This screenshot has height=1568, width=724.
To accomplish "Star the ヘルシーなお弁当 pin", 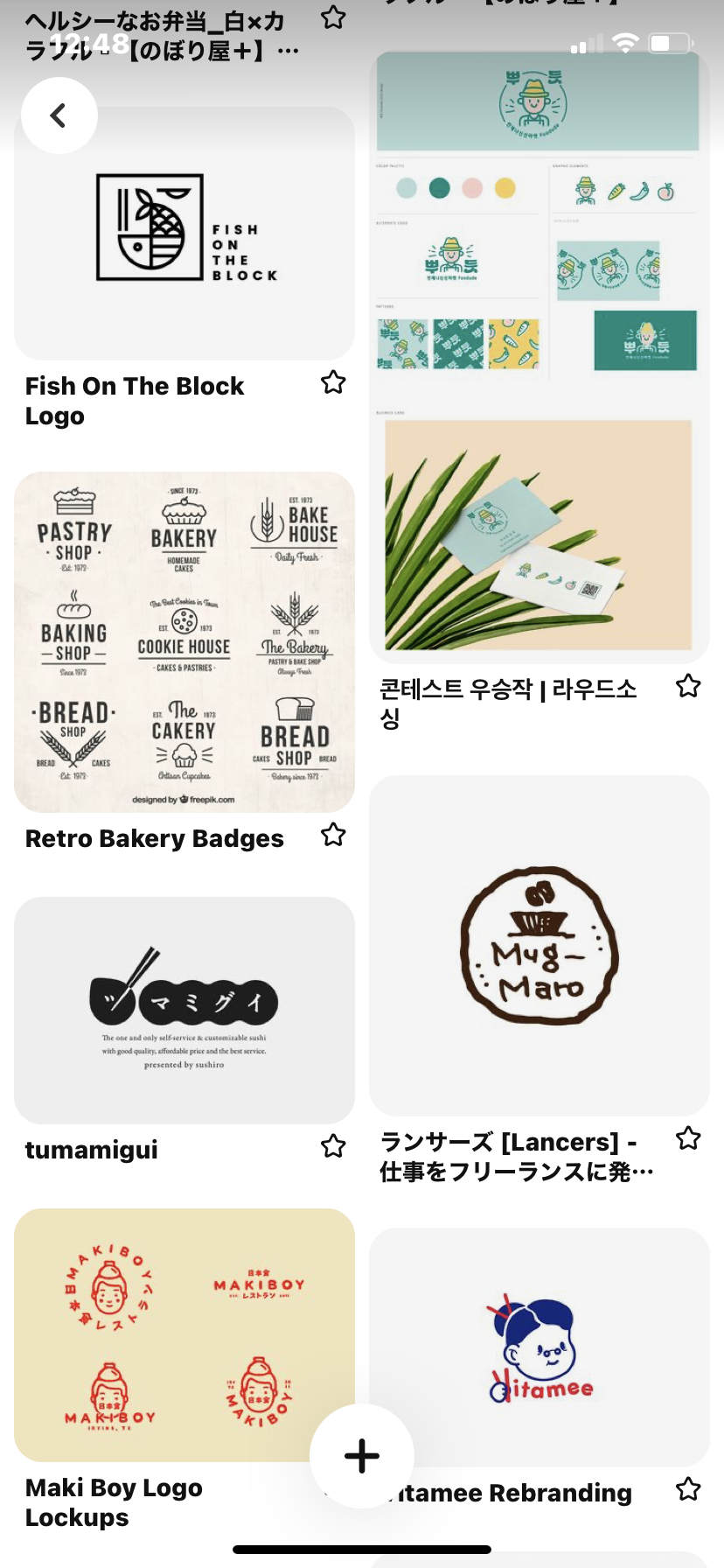I will (x=333, y=17).
